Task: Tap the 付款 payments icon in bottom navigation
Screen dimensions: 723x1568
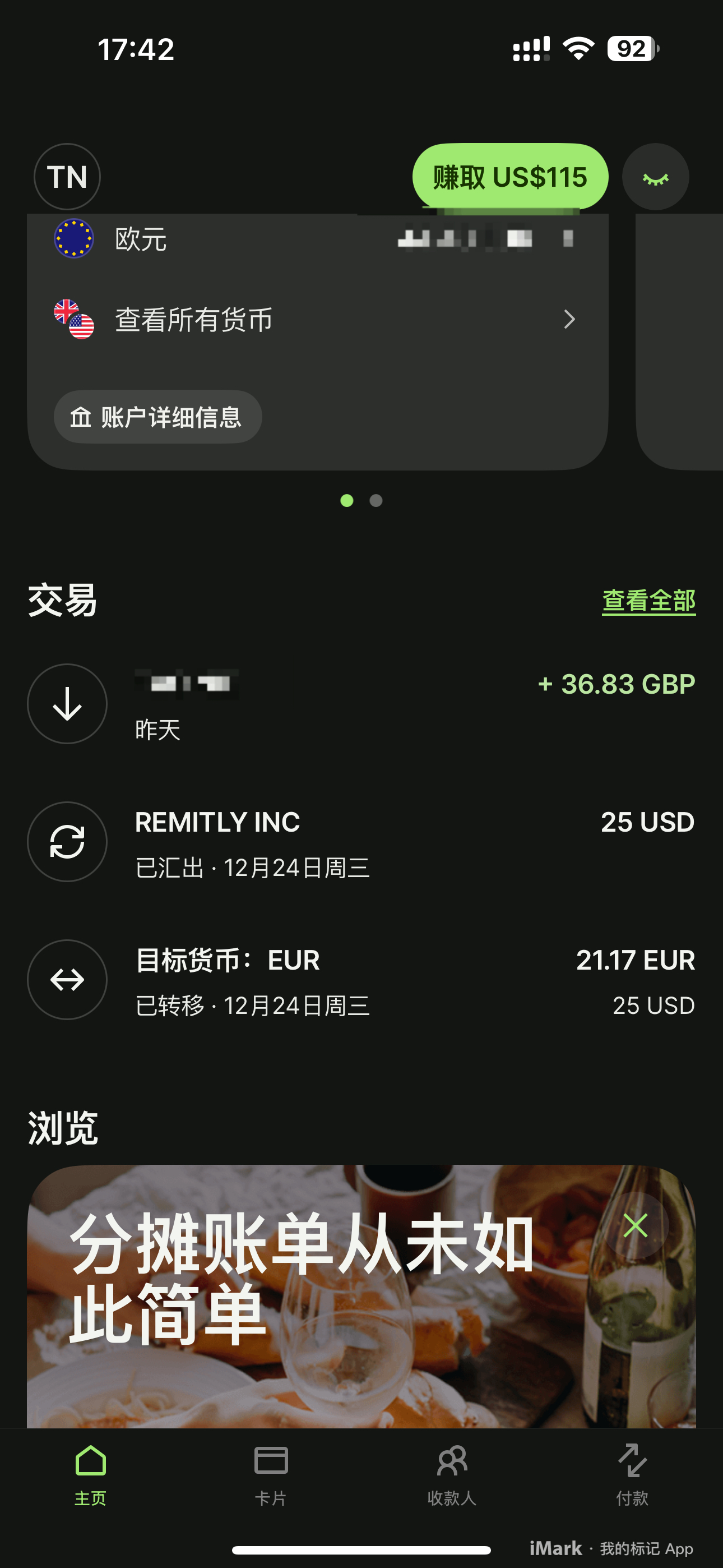Action: [634, 1461]
